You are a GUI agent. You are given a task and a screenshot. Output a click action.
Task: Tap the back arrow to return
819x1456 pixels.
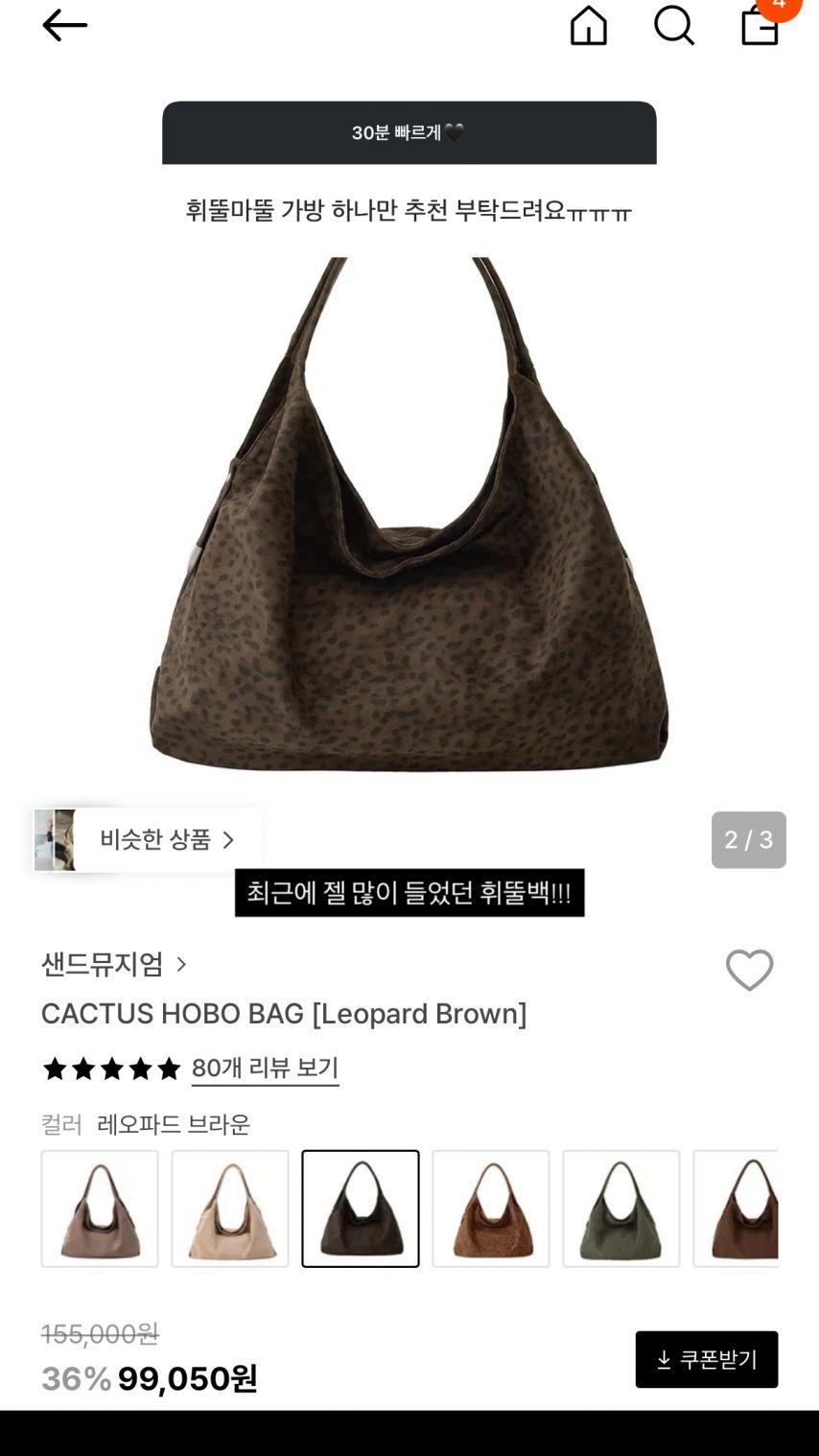coord(64,26)
